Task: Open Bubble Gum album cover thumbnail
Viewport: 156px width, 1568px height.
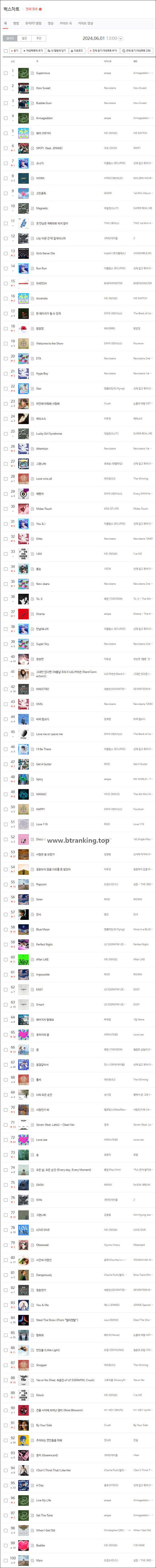Action: (x=23, y=103)
